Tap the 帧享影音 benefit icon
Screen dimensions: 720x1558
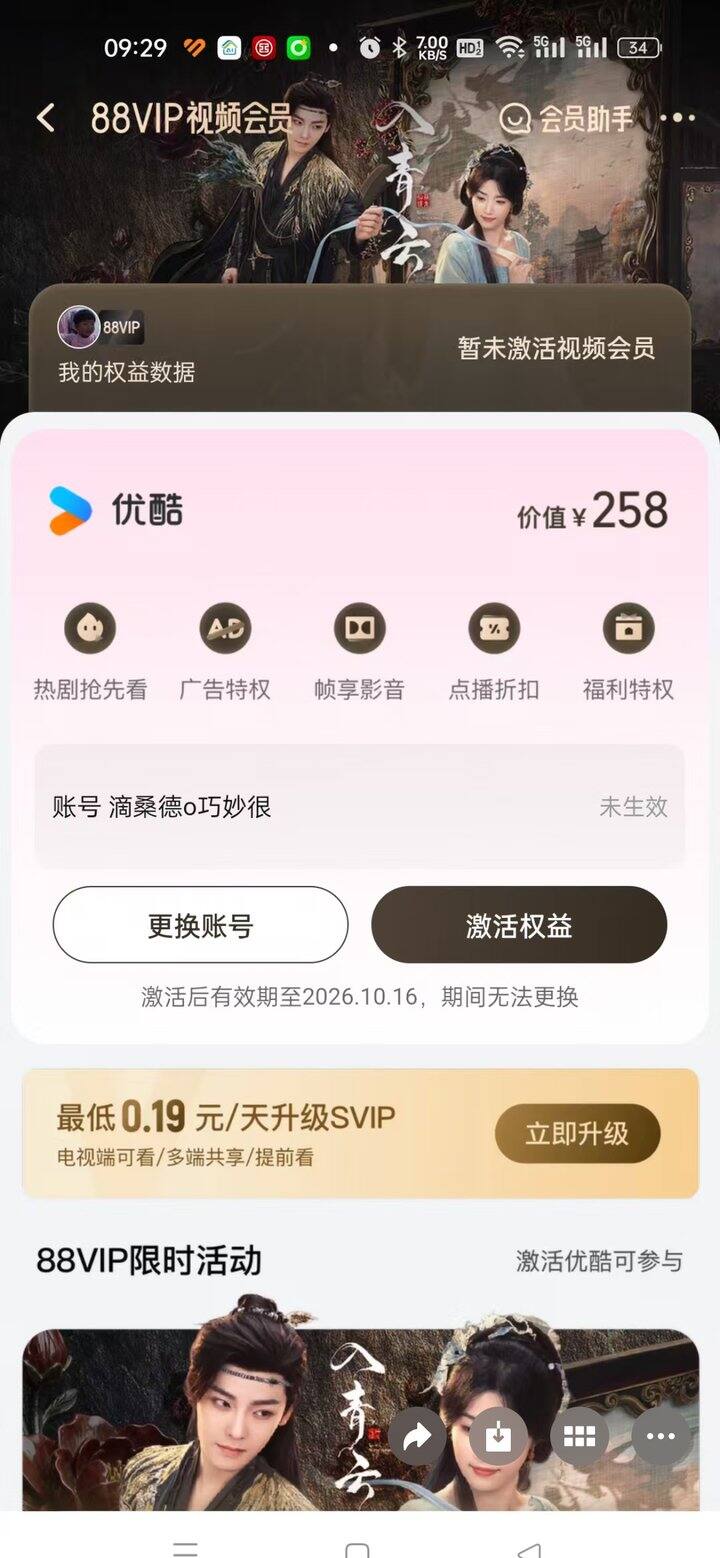[x=360, y=630]
